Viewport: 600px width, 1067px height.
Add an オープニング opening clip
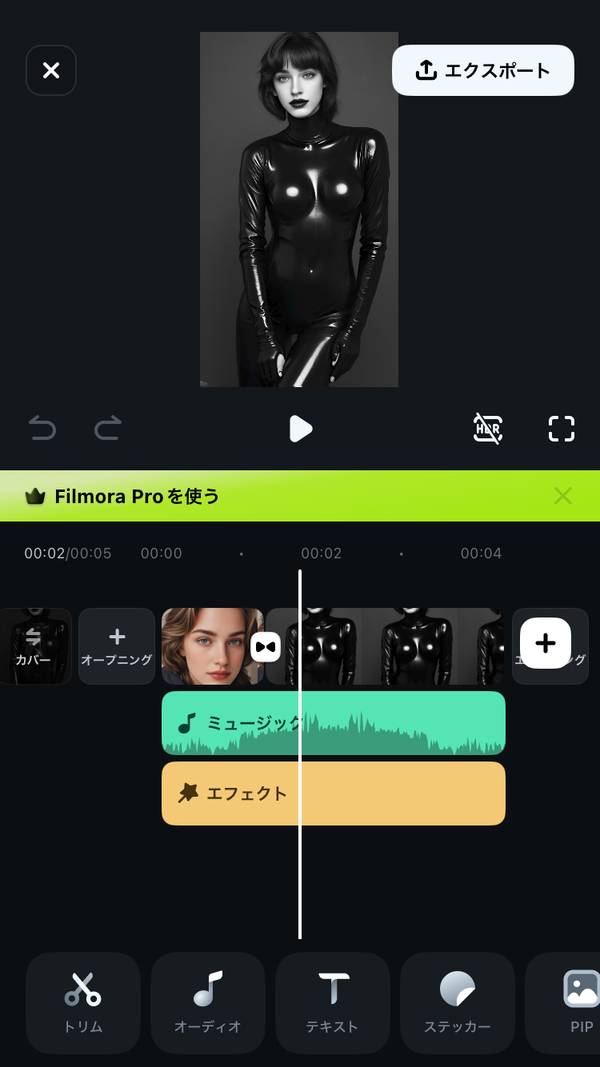point(117,646)
